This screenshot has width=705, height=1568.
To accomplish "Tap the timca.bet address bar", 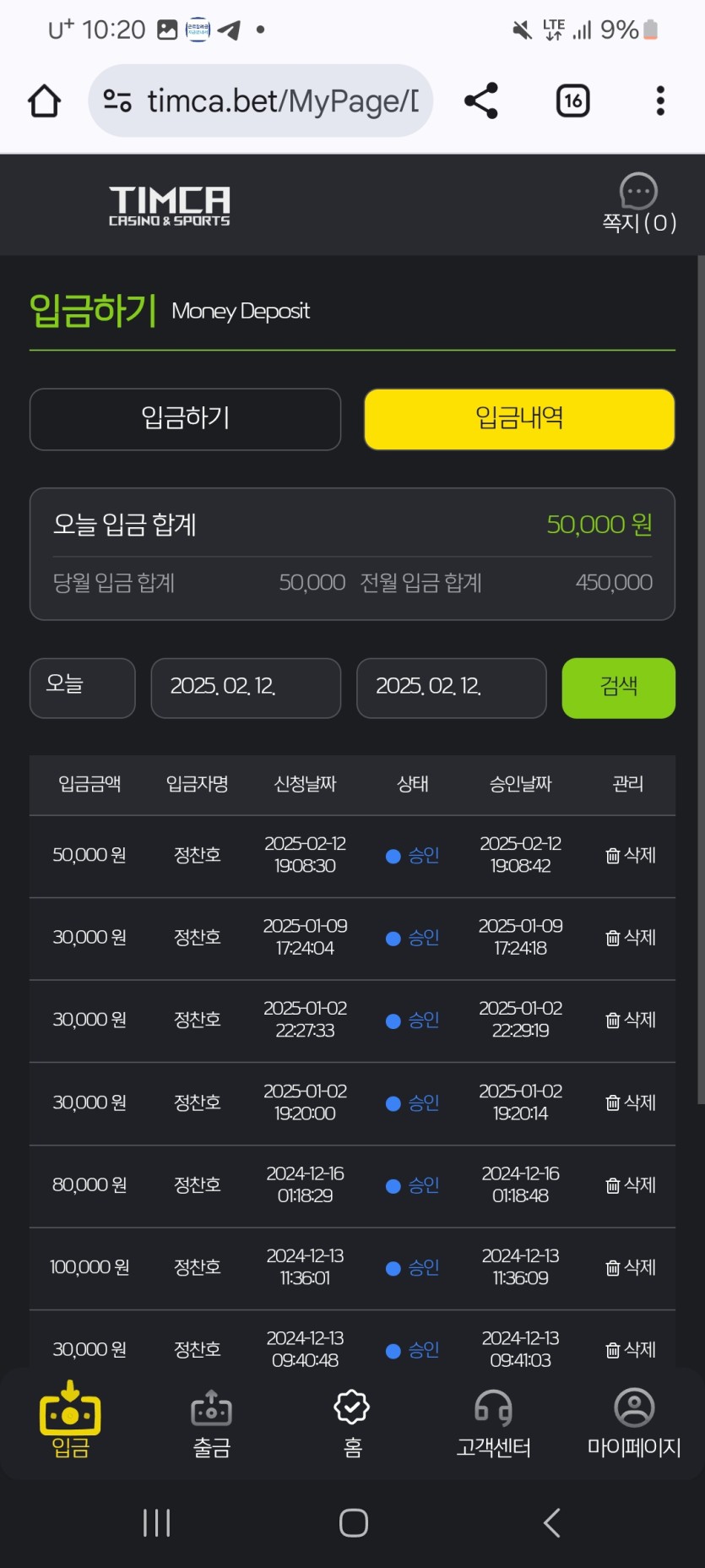I will (x=260, y=101).
